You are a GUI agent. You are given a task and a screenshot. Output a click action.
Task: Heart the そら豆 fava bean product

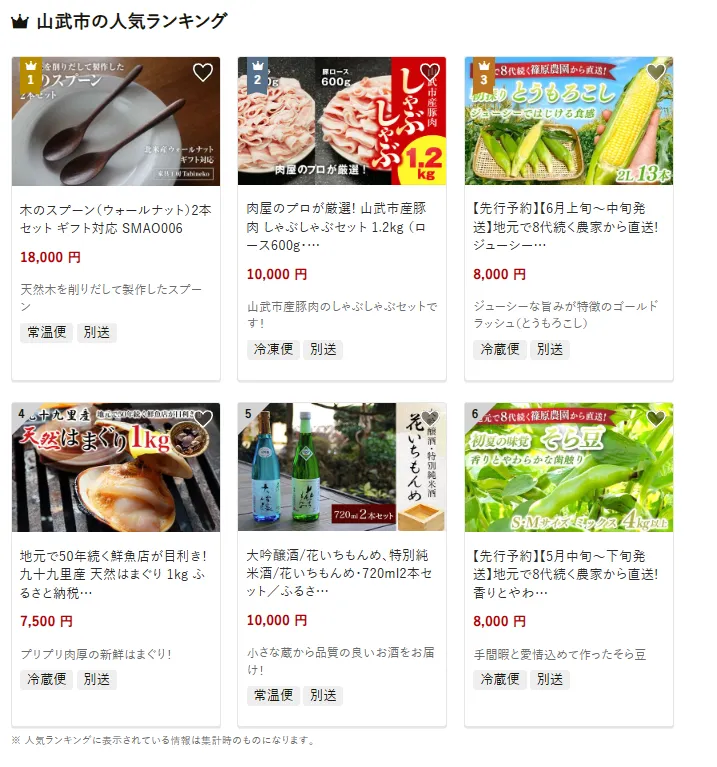coord(656,418)
